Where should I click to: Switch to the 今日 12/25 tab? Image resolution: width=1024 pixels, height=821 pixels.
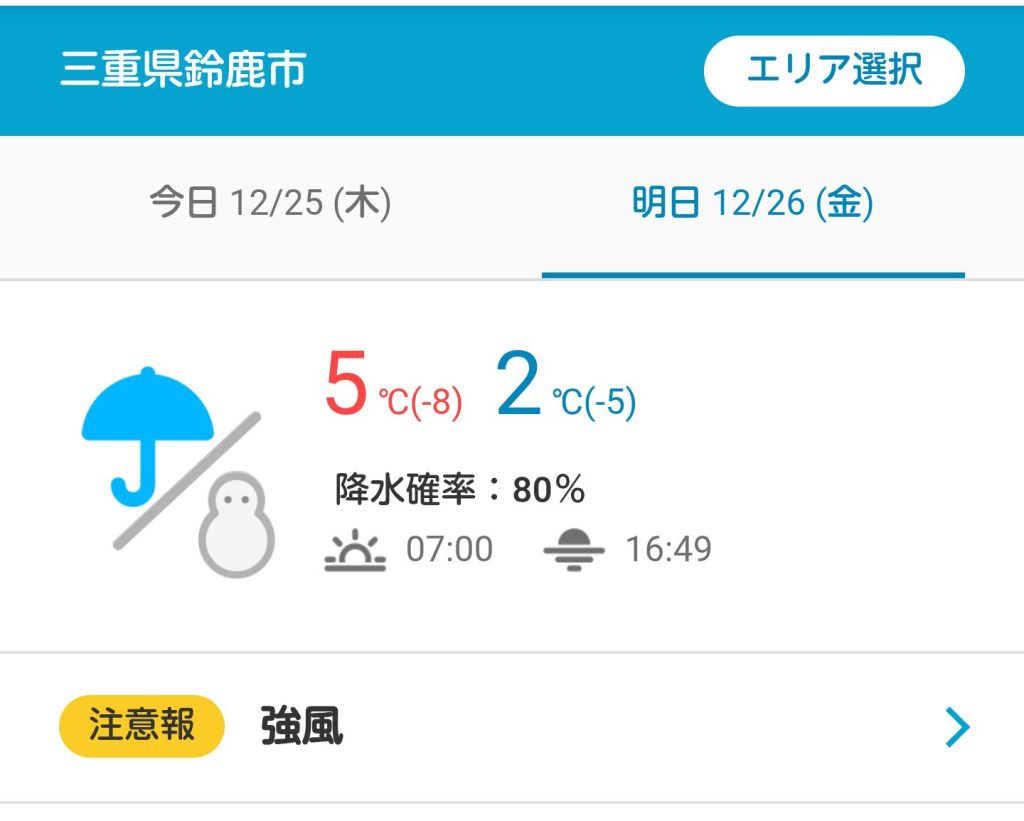point(270,204)
